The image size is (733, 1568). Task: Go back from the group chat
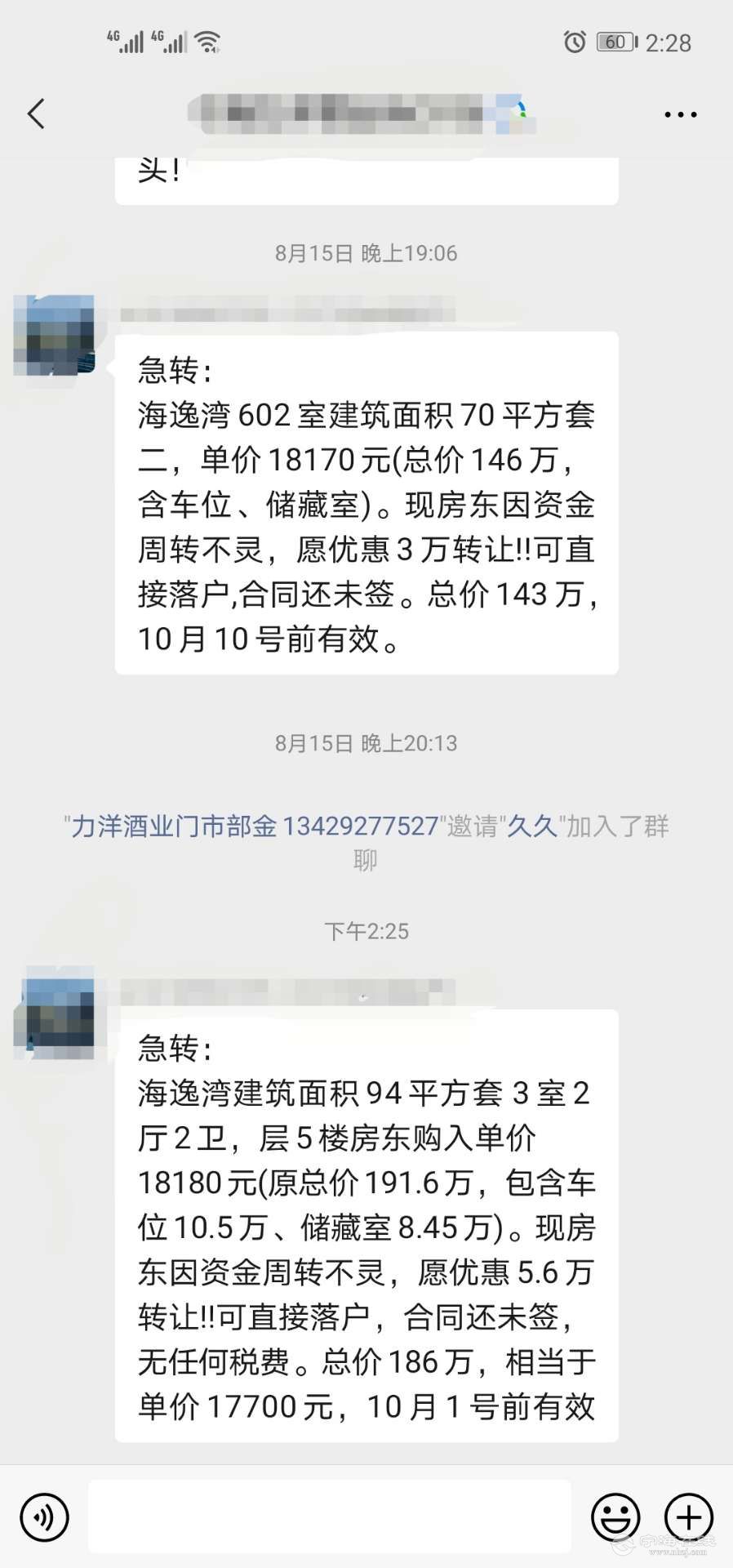36,114
